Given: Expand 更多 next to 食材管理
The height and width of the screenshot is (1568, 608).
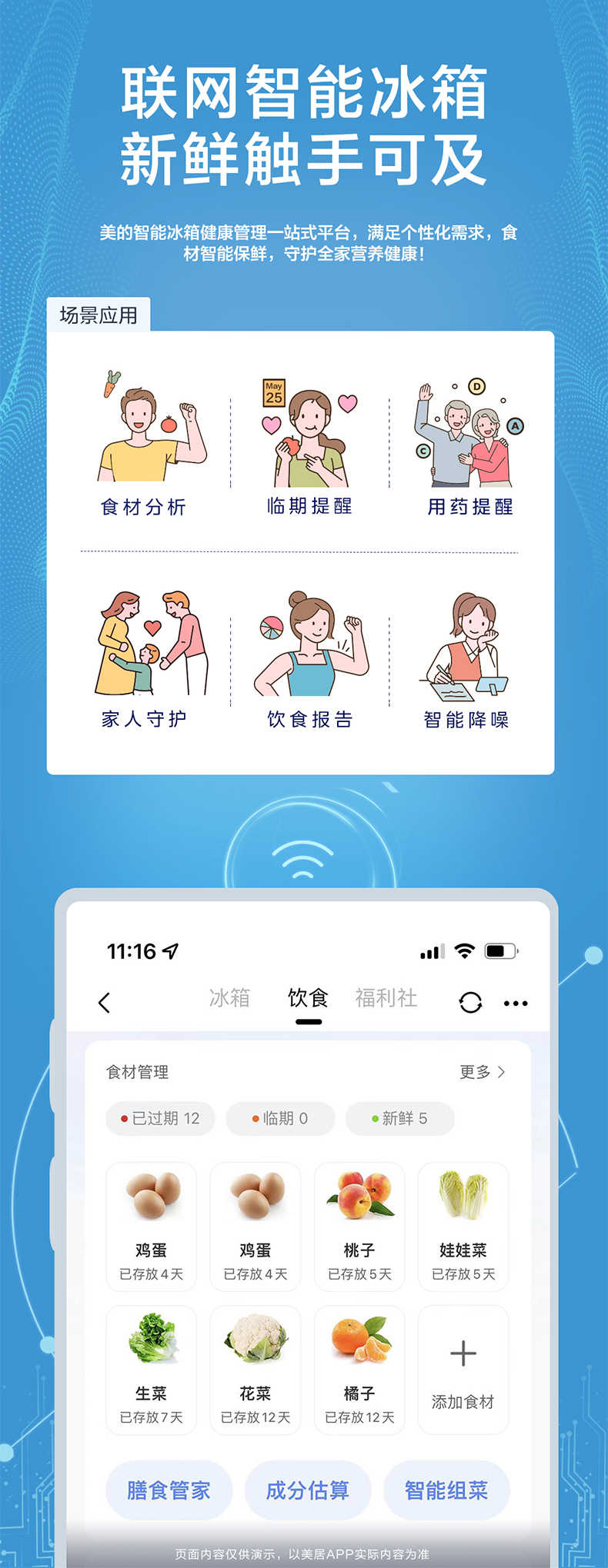Looking at the screenshot, I should (481, 1071).
